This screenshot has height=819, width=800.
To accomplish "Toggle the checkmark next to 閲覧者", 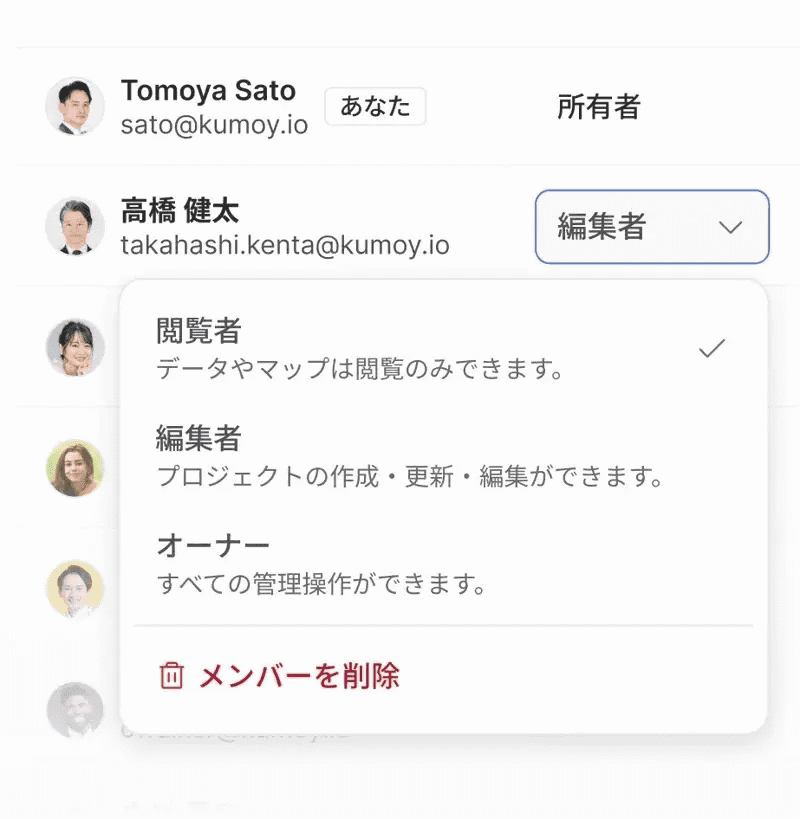I will 713,347.
